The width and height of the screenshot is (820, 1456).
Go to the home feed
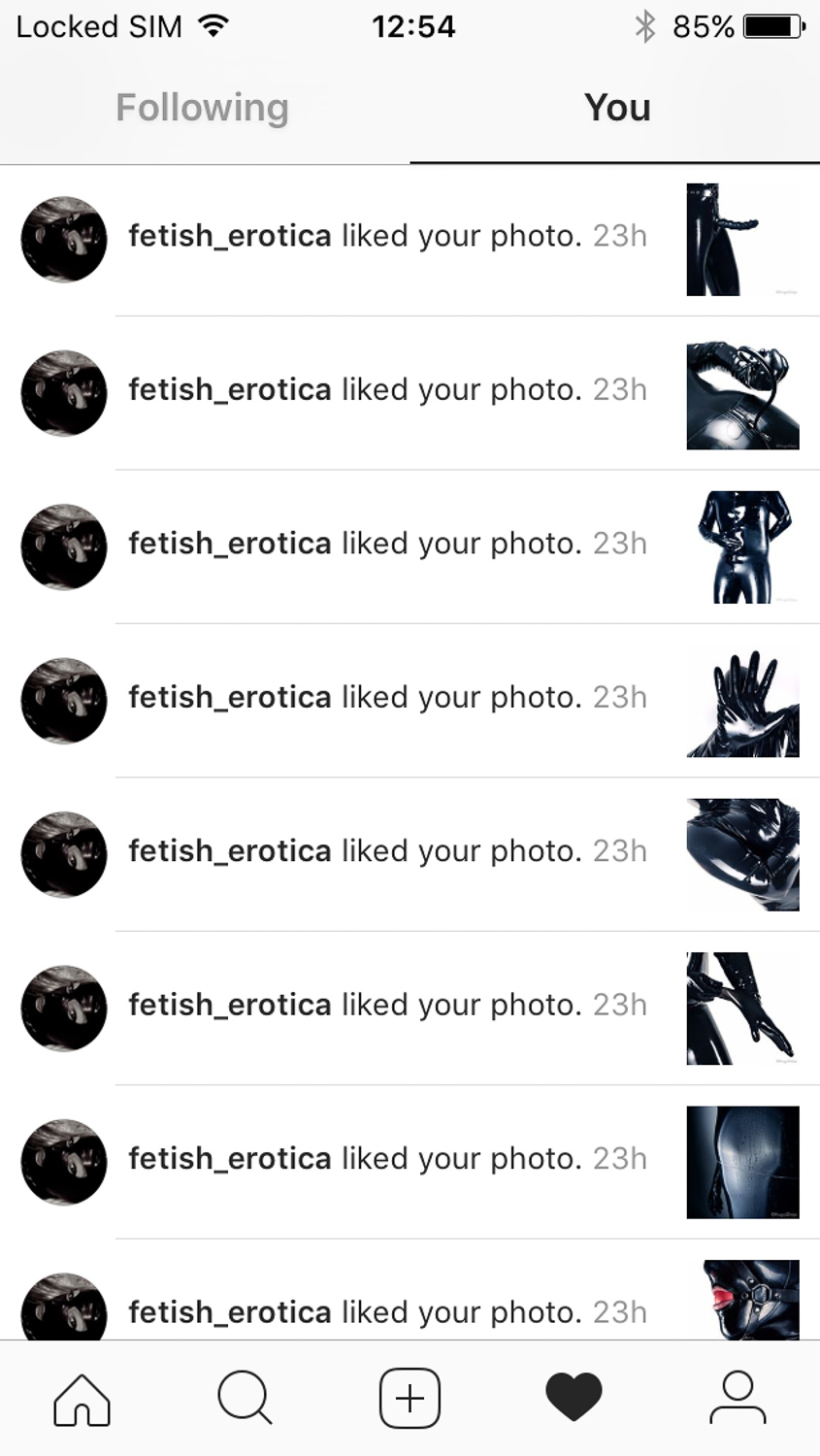coord(82,1399)
